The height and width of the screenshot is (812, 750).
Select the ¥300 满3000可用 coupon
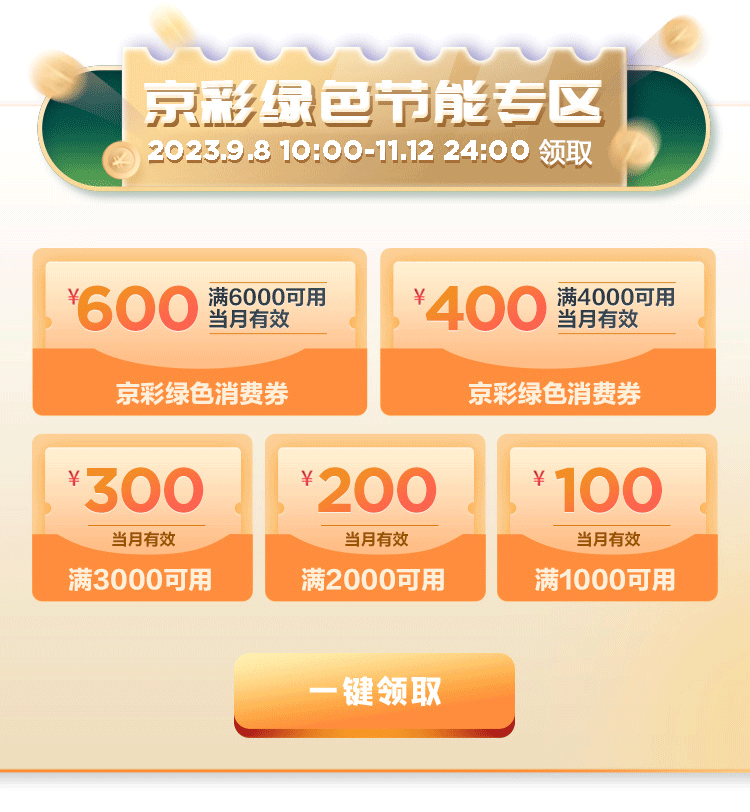pos(142,518)
